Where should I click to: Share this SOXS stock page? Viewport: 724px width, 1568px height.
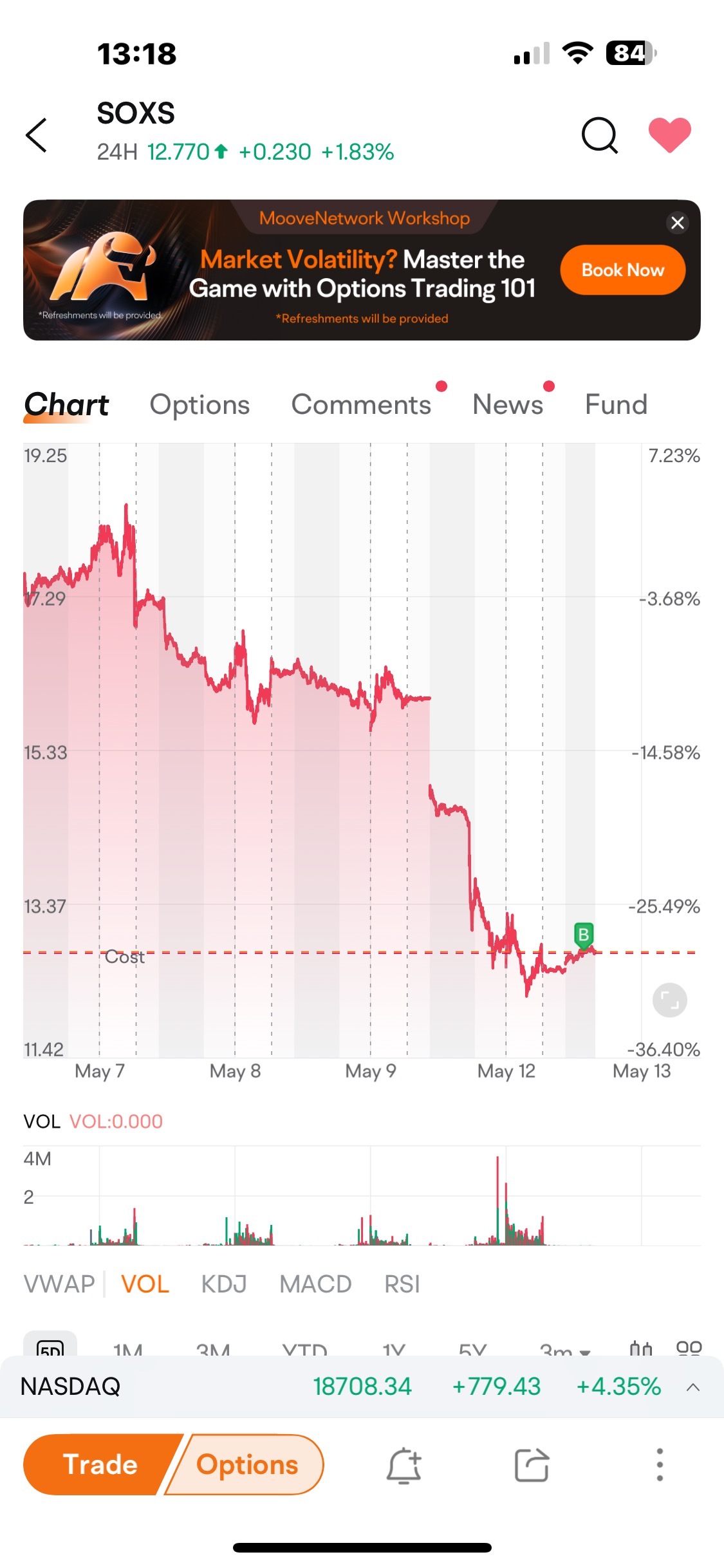coord(532,1466)
